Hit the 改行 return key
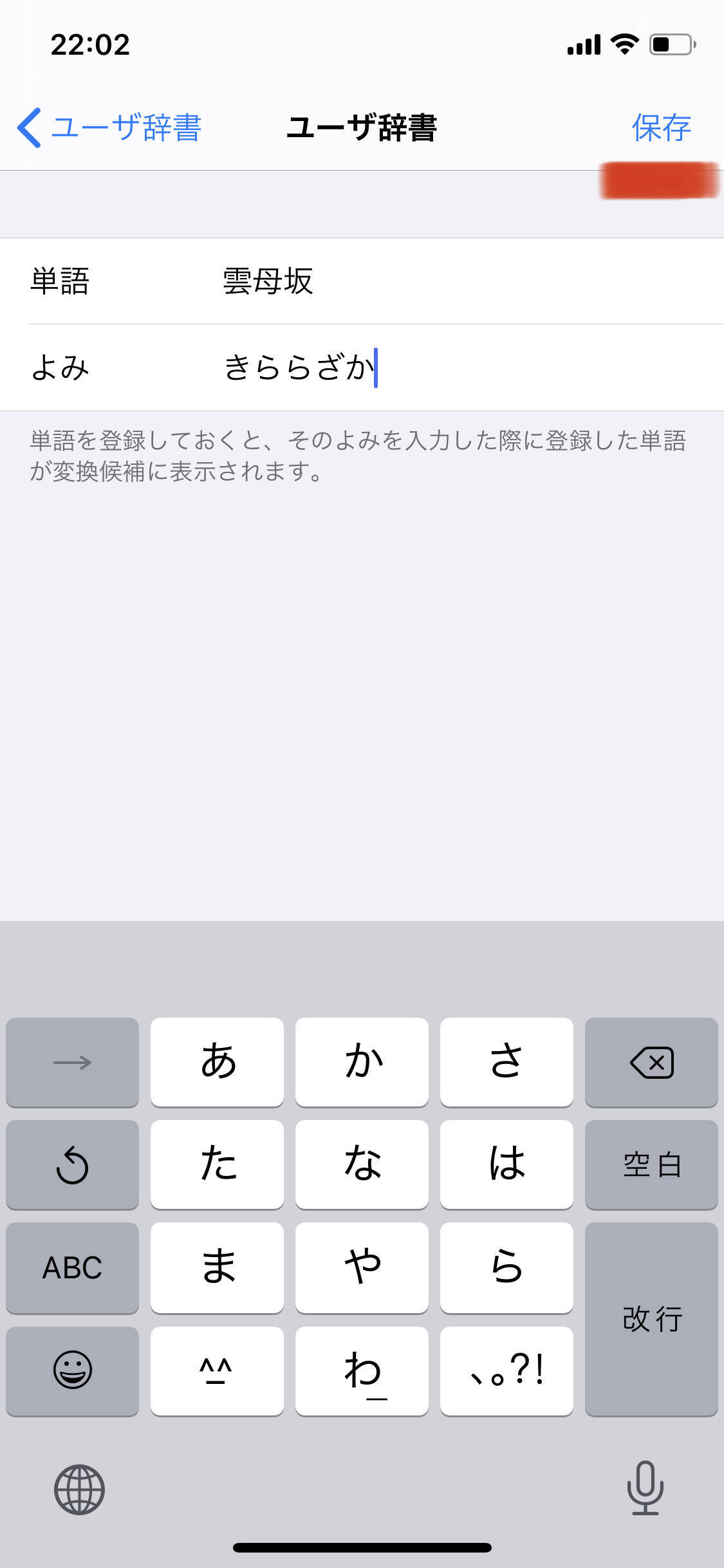The height and width of the screenshot is (1568, 724). [651, 1319]
